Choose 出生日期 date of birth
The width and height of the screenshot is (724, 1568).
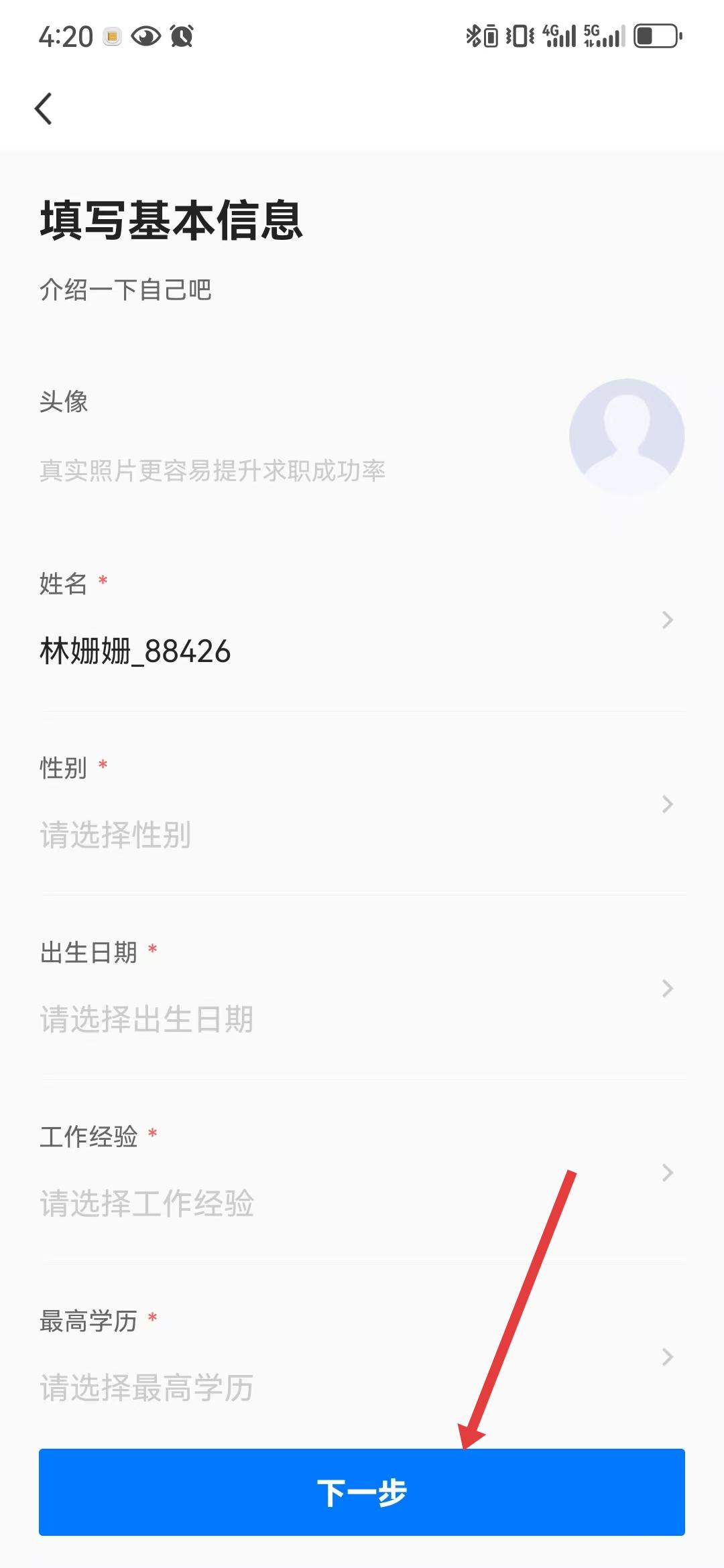pyautogui.click(x=362, y=988)
